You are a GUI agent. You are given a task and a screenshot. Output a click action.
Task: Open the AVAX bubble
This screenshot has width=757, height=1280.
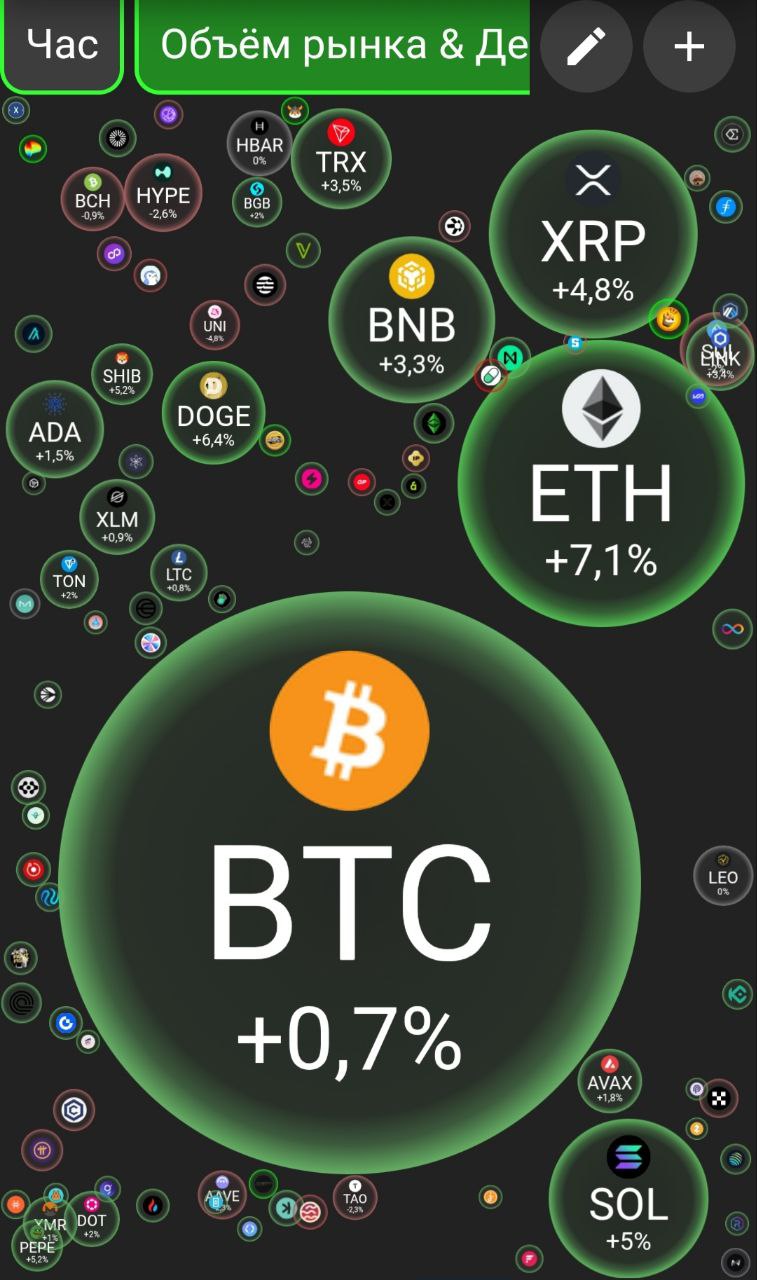coord(609,1080)
